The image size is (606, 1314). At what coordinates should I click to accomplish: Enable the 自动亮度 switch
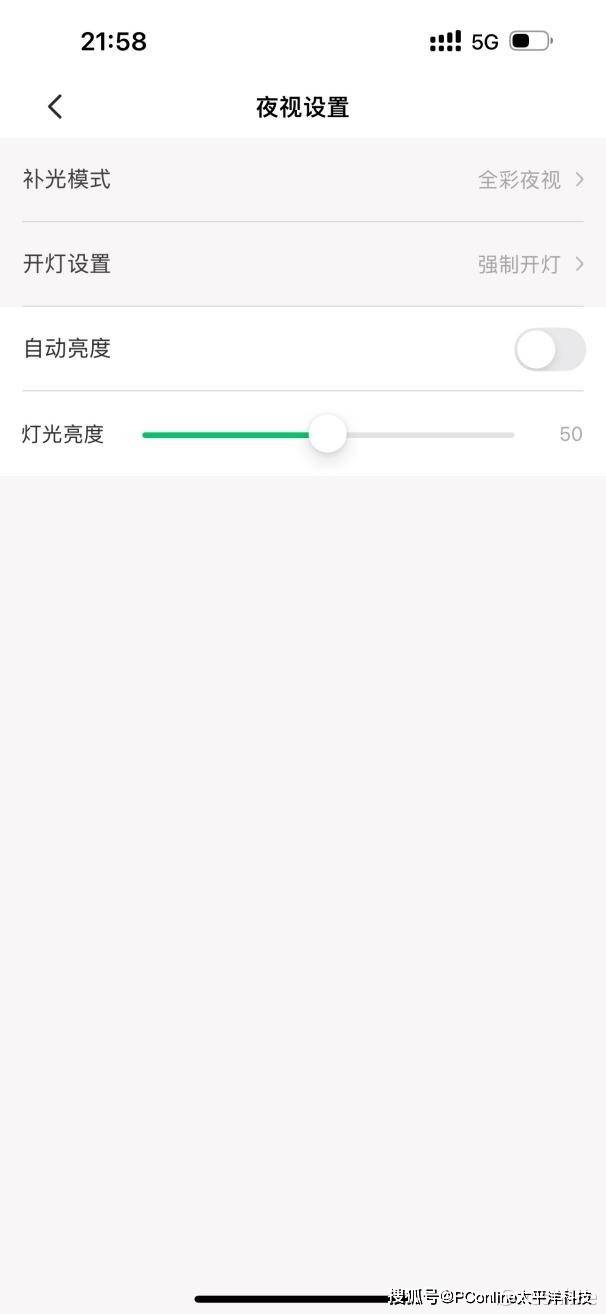coord(549,350)
